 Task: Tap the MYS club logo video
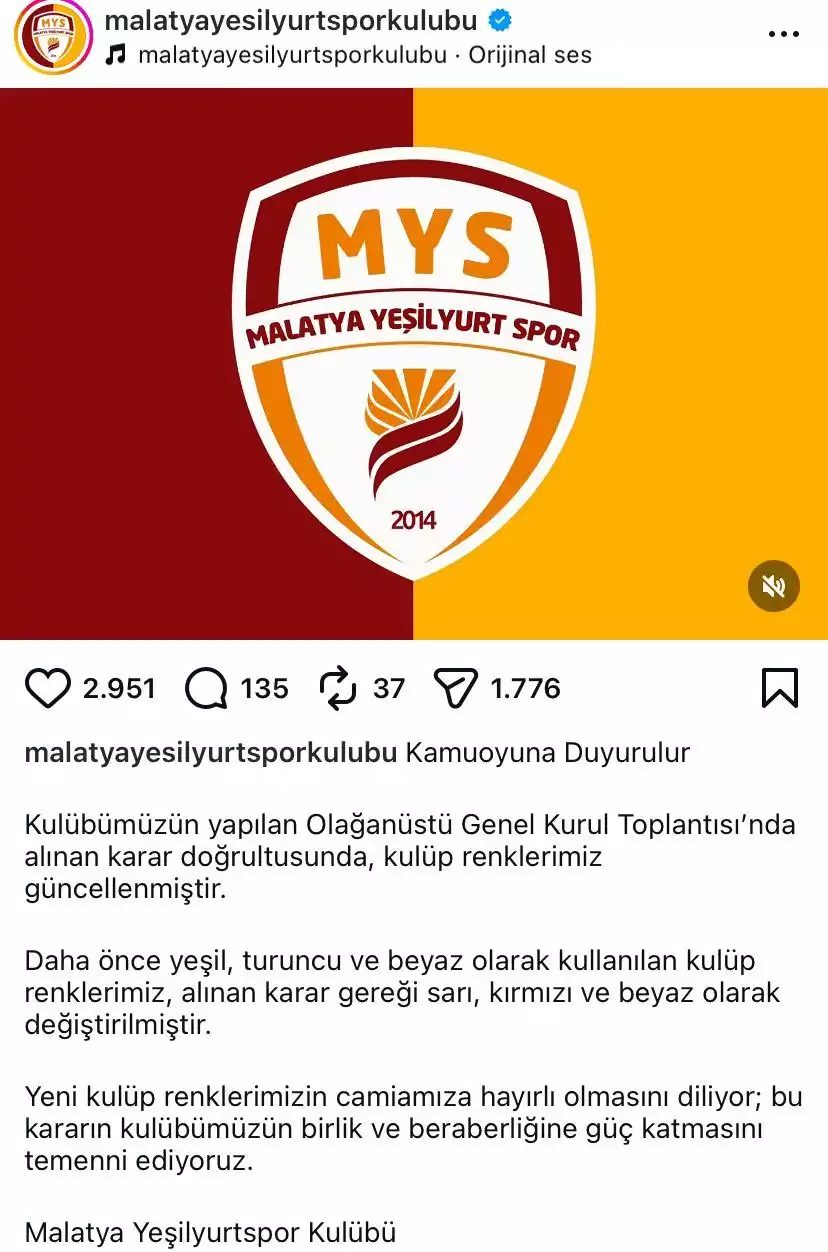coord(414,364)
